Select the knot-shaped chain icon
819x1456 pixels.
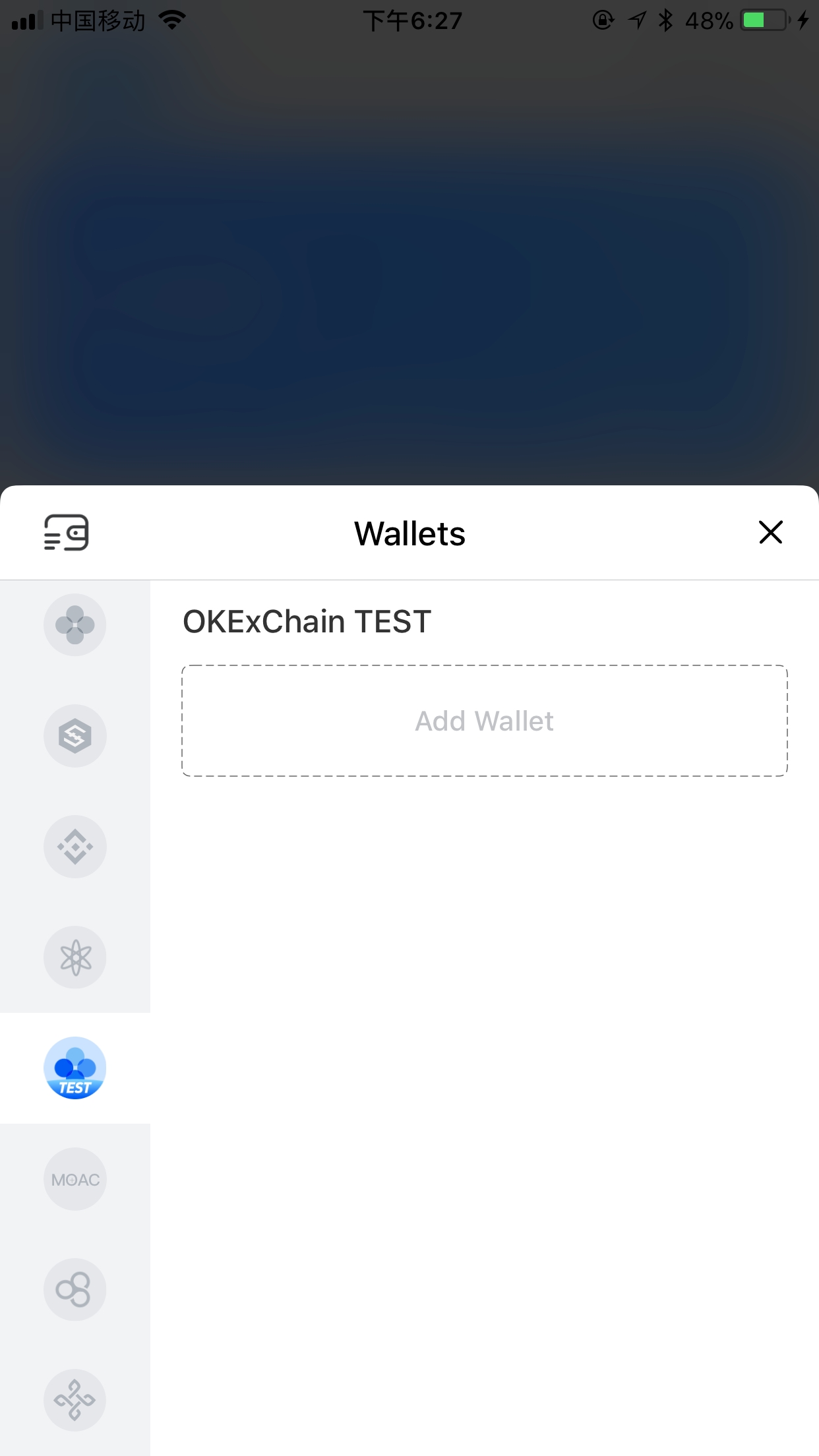pyautogui.click(x=75, y=1399)
